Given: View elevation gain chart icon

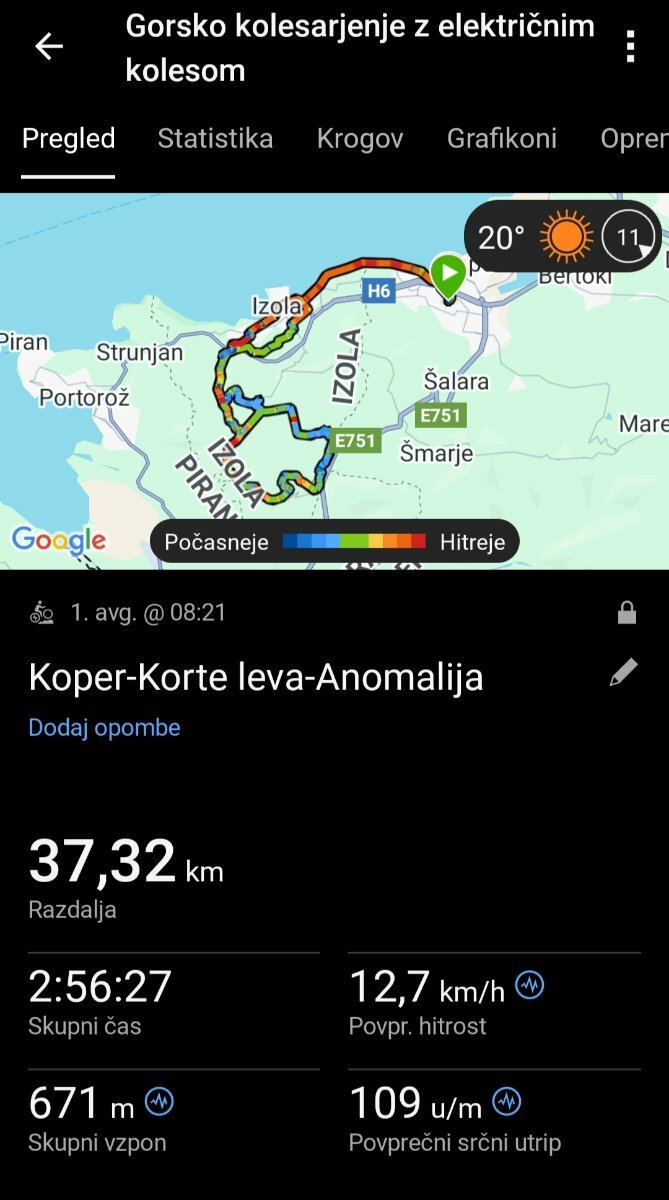Looking at the screenshot, I should 160,1102.
